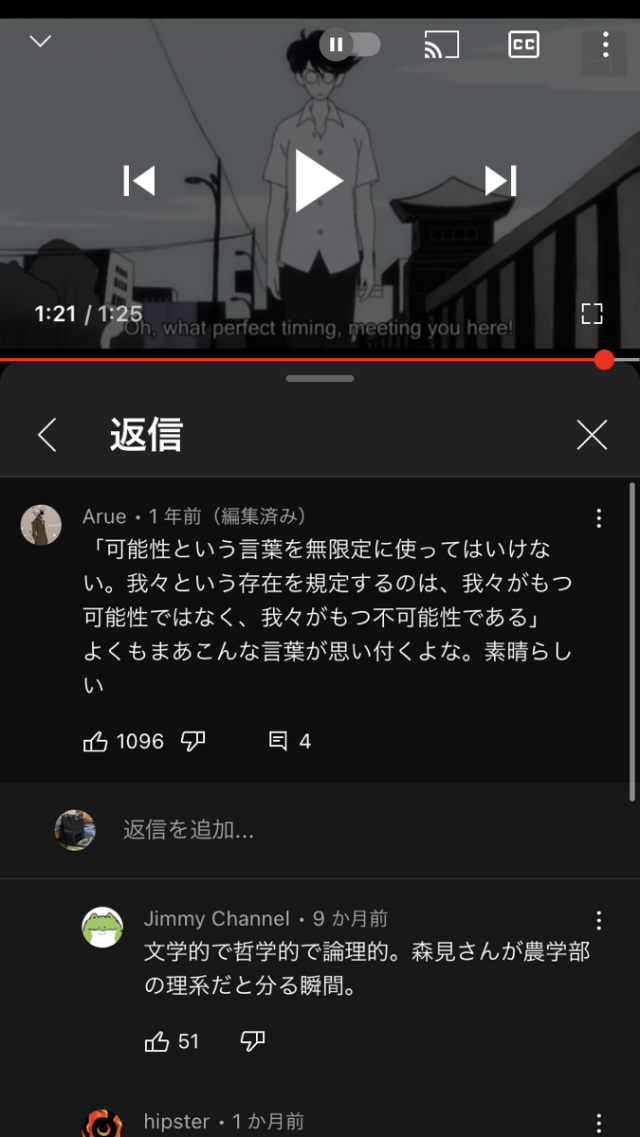Like Arue's comment
This screenshot has width=640, height=1137.
(96, 741)
